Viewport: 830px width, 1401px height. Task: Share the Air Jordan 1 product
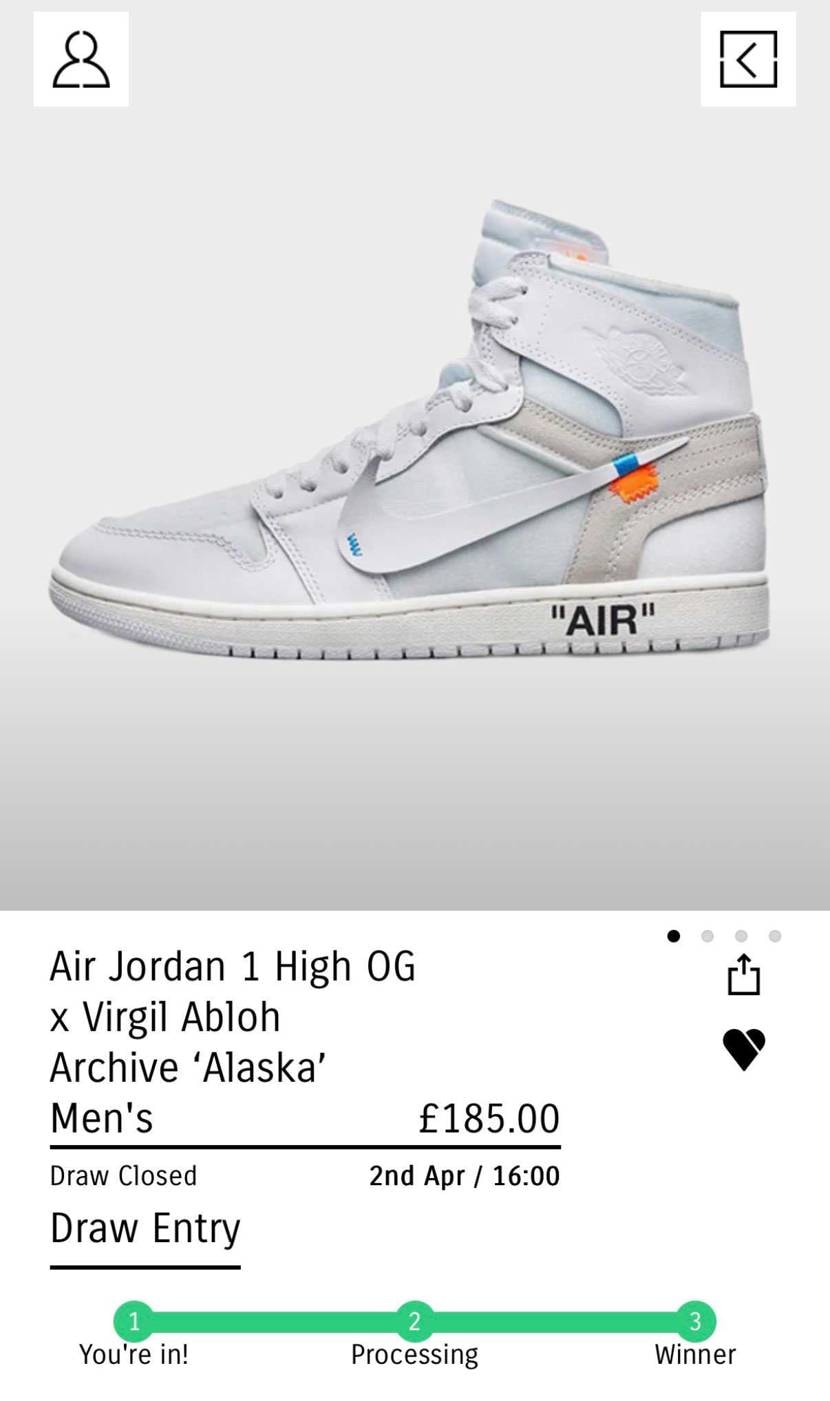[x=744, y=974]
